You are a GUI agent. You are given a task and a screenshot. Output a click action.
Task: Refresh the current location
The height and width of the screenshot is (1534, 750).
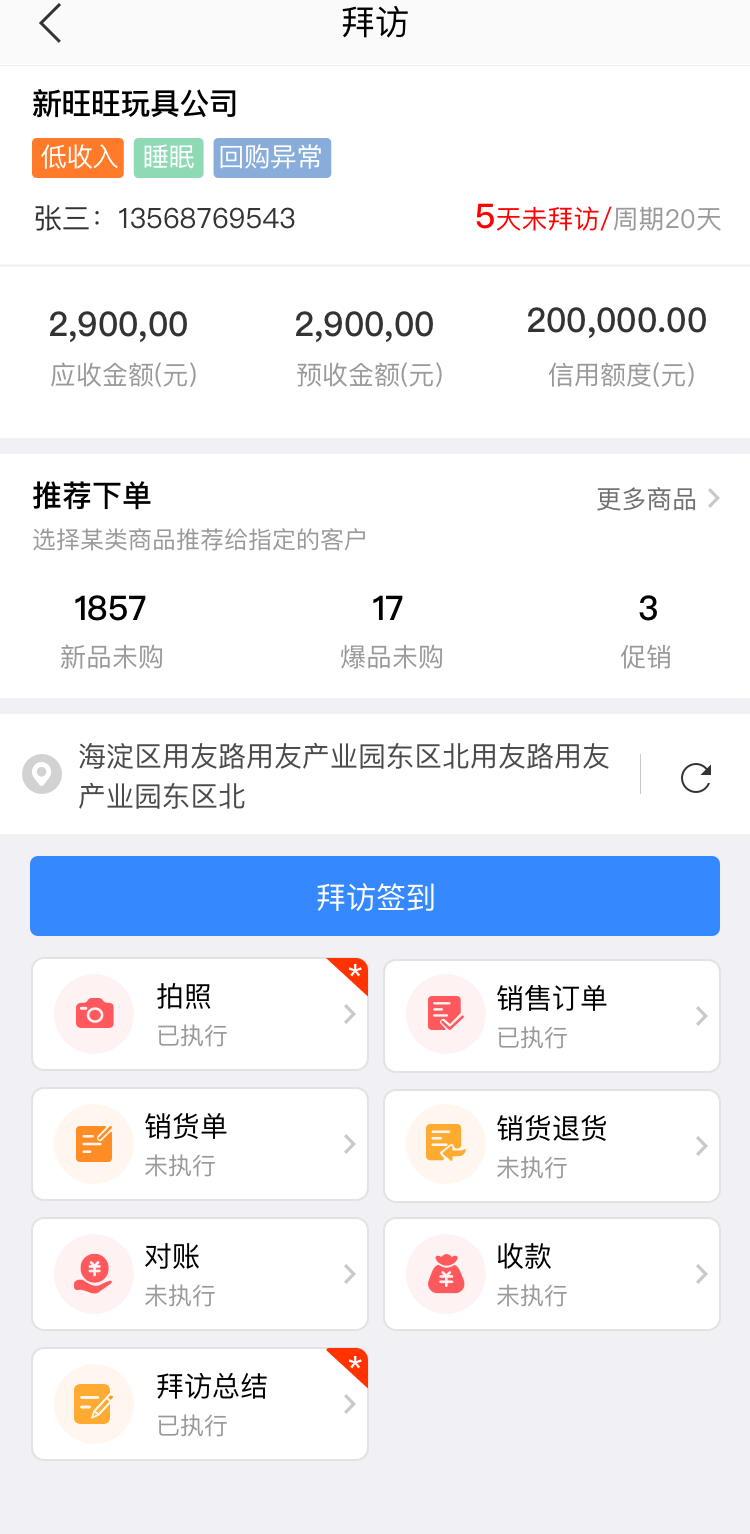pyautogui.click(x=695, y=777)
